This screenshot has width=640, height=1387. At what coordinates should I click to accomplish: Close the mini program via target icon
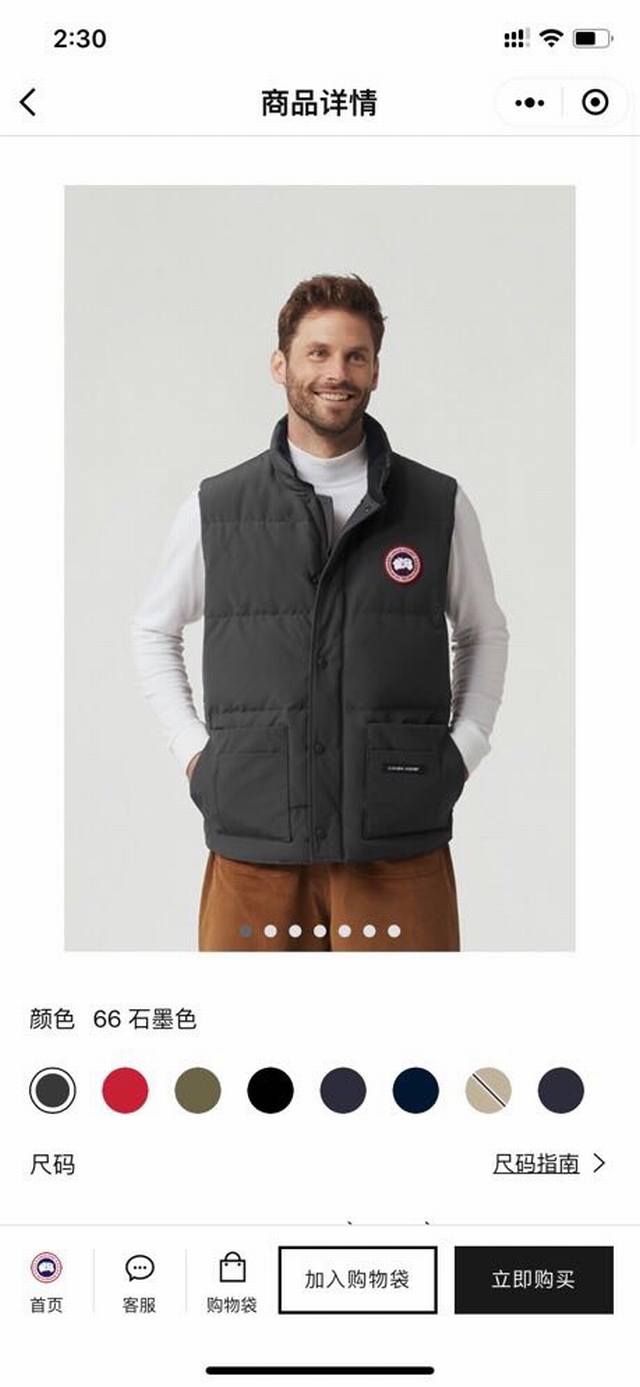pyautogui.click(x=595, y=102)
